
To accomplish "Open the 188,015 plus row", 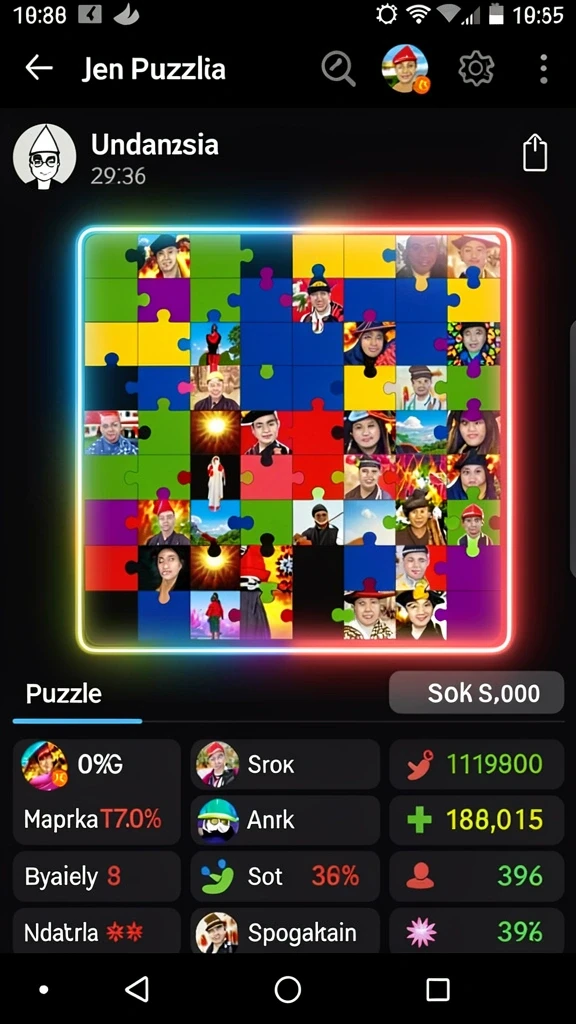I will [477, 820].
